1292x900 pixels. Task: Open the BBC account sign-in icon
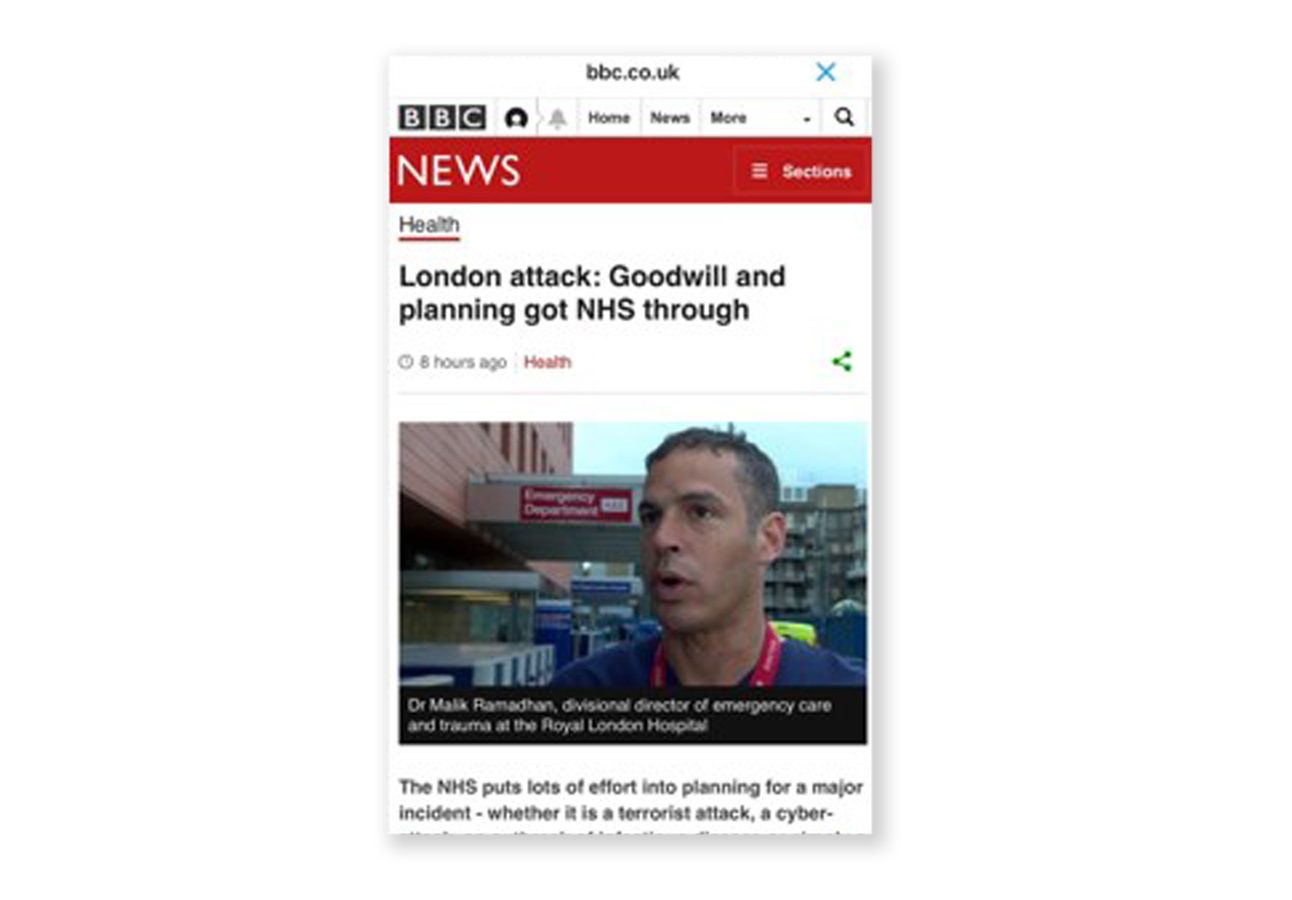(516, 118)
